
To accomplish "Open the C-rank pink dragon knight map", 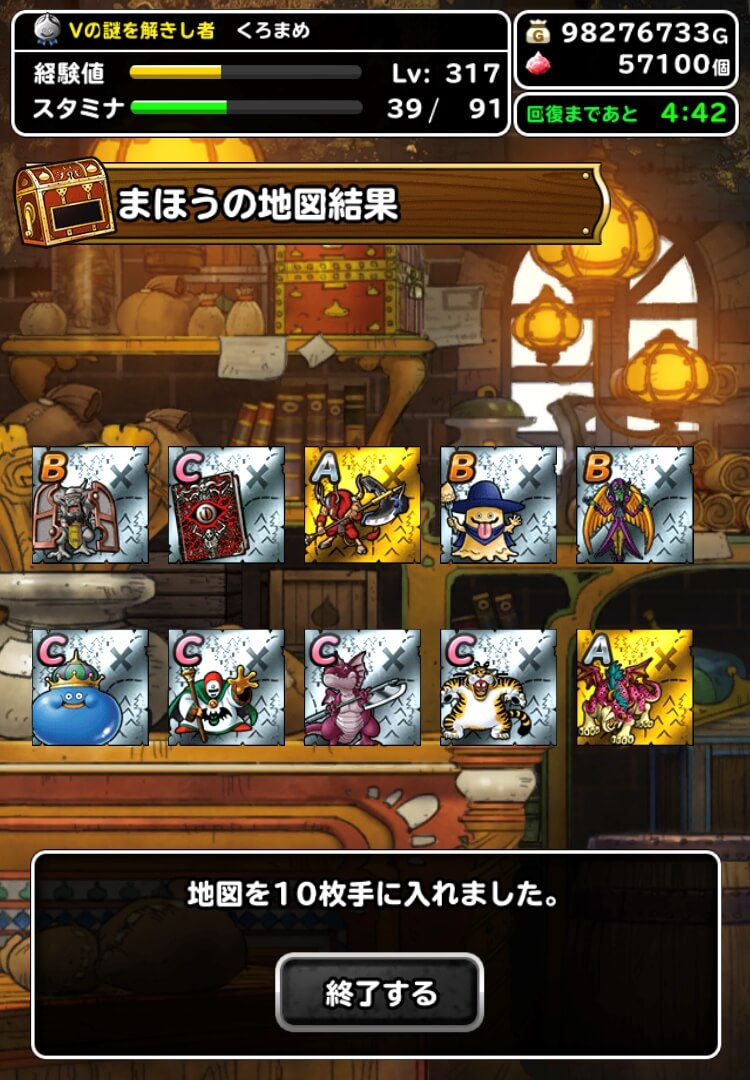I will click(362, 688).
